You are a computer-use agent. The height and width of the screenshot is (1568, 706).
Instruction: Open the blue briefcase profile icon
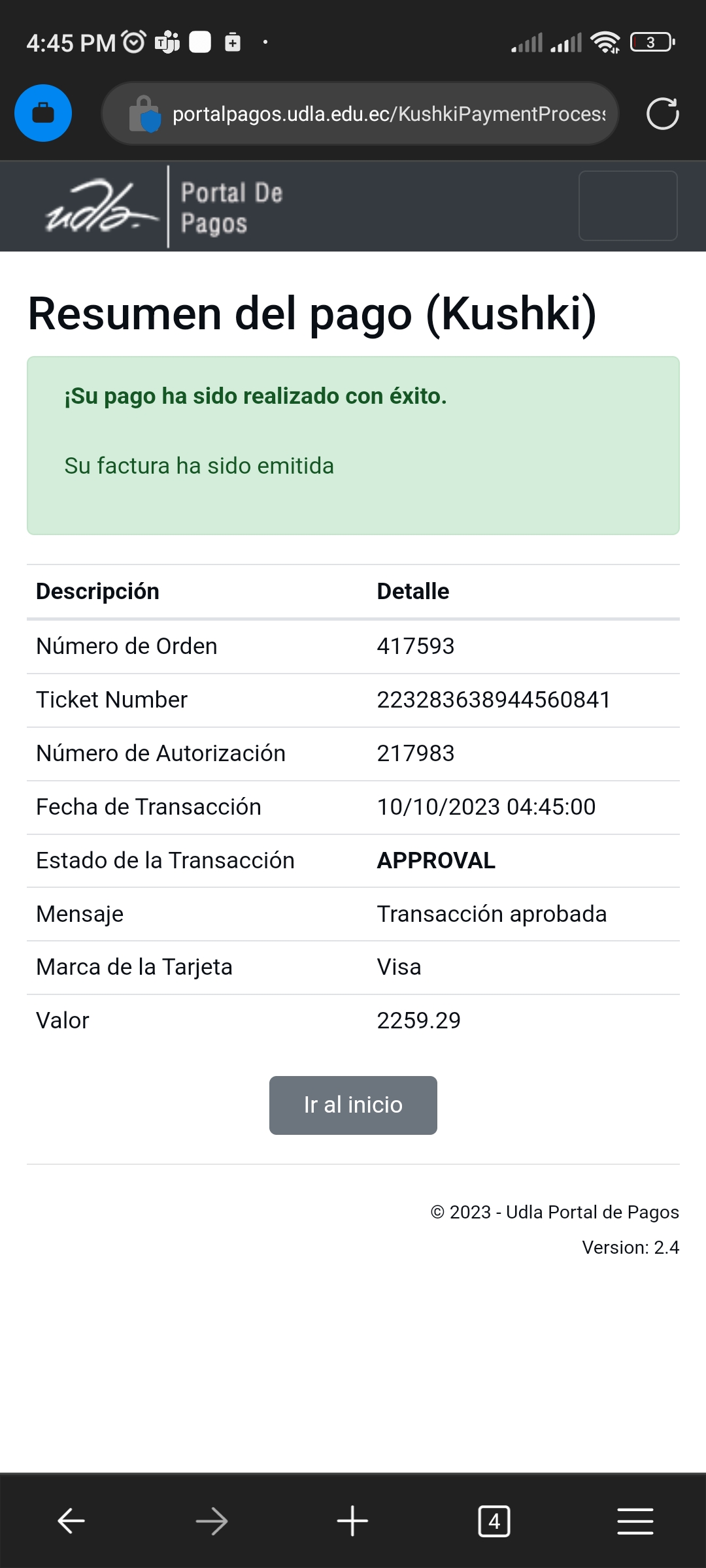[43, 113]
